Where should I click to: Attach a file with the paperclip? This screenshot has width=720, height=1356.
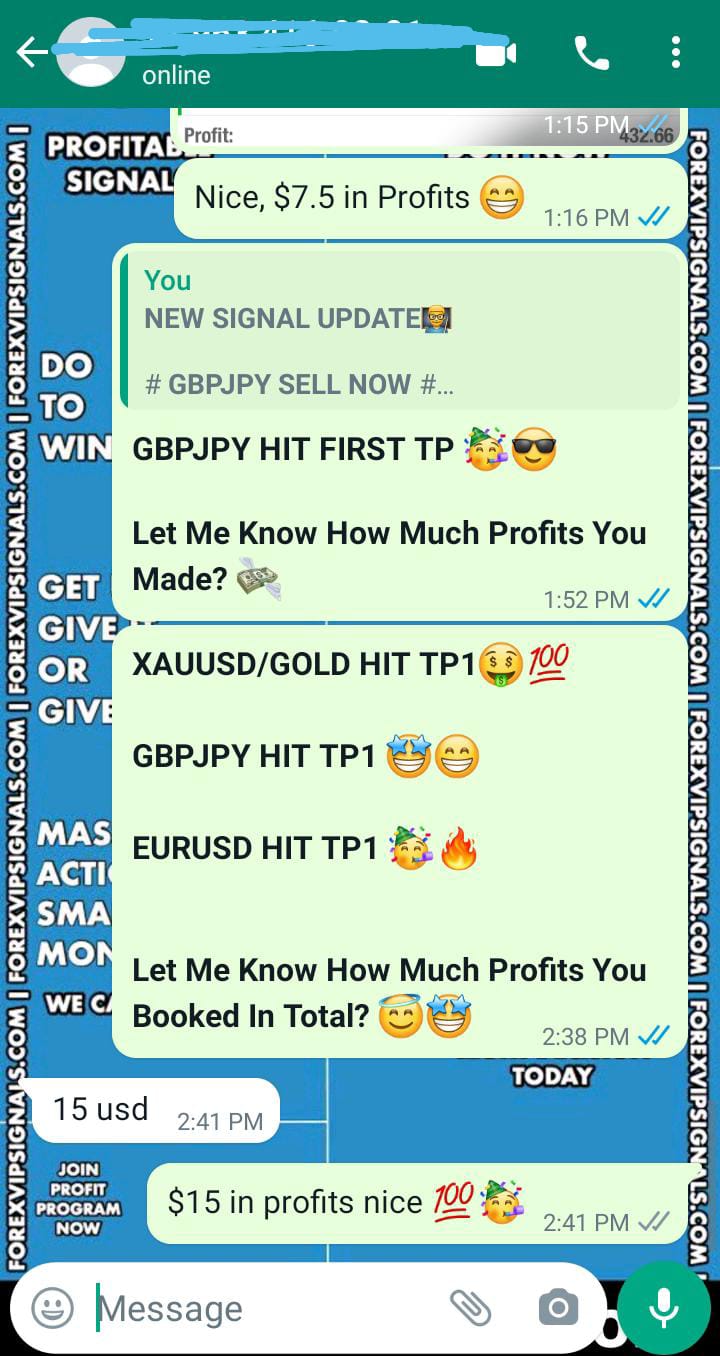[469, 1307]
